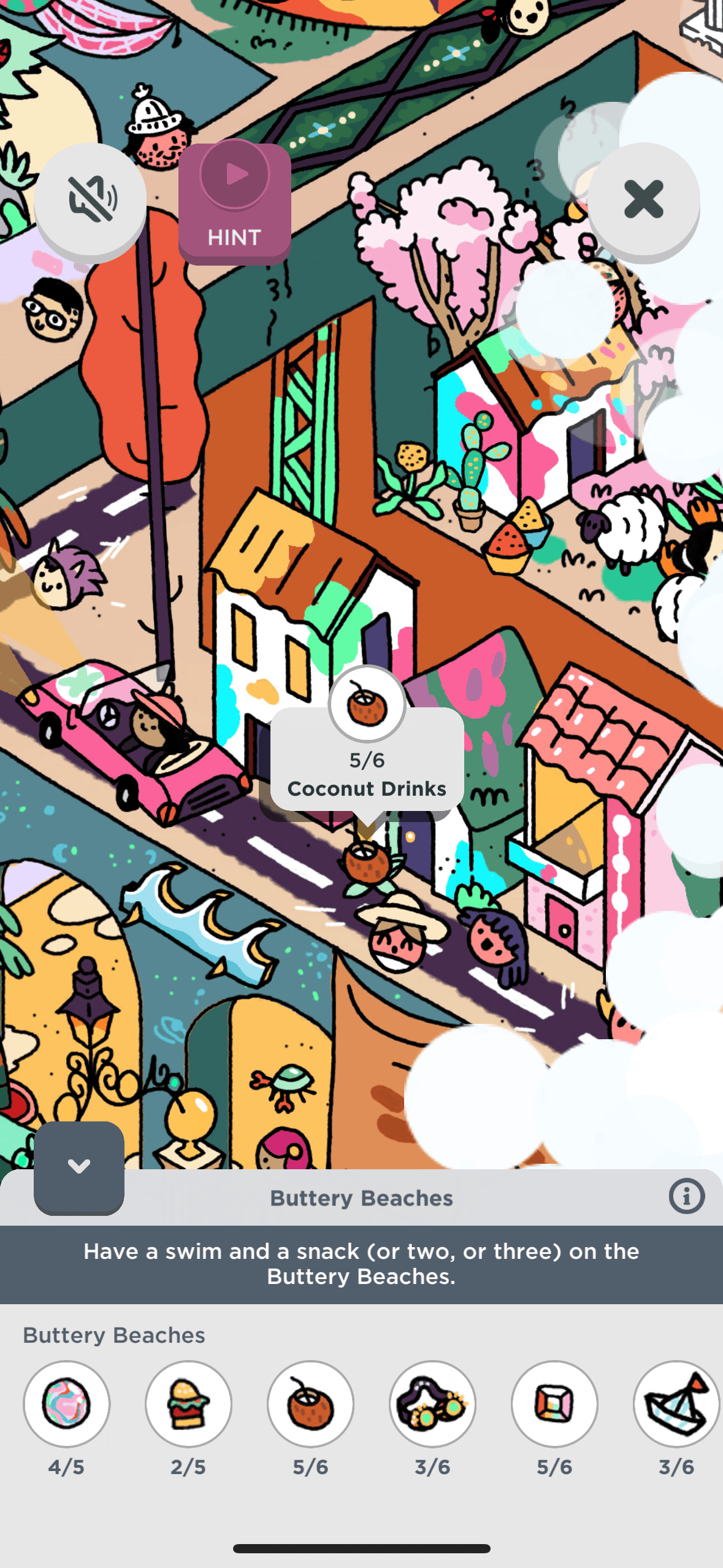
Task: Select the coconut drink item in the list
Action: tap(311, 1404)
